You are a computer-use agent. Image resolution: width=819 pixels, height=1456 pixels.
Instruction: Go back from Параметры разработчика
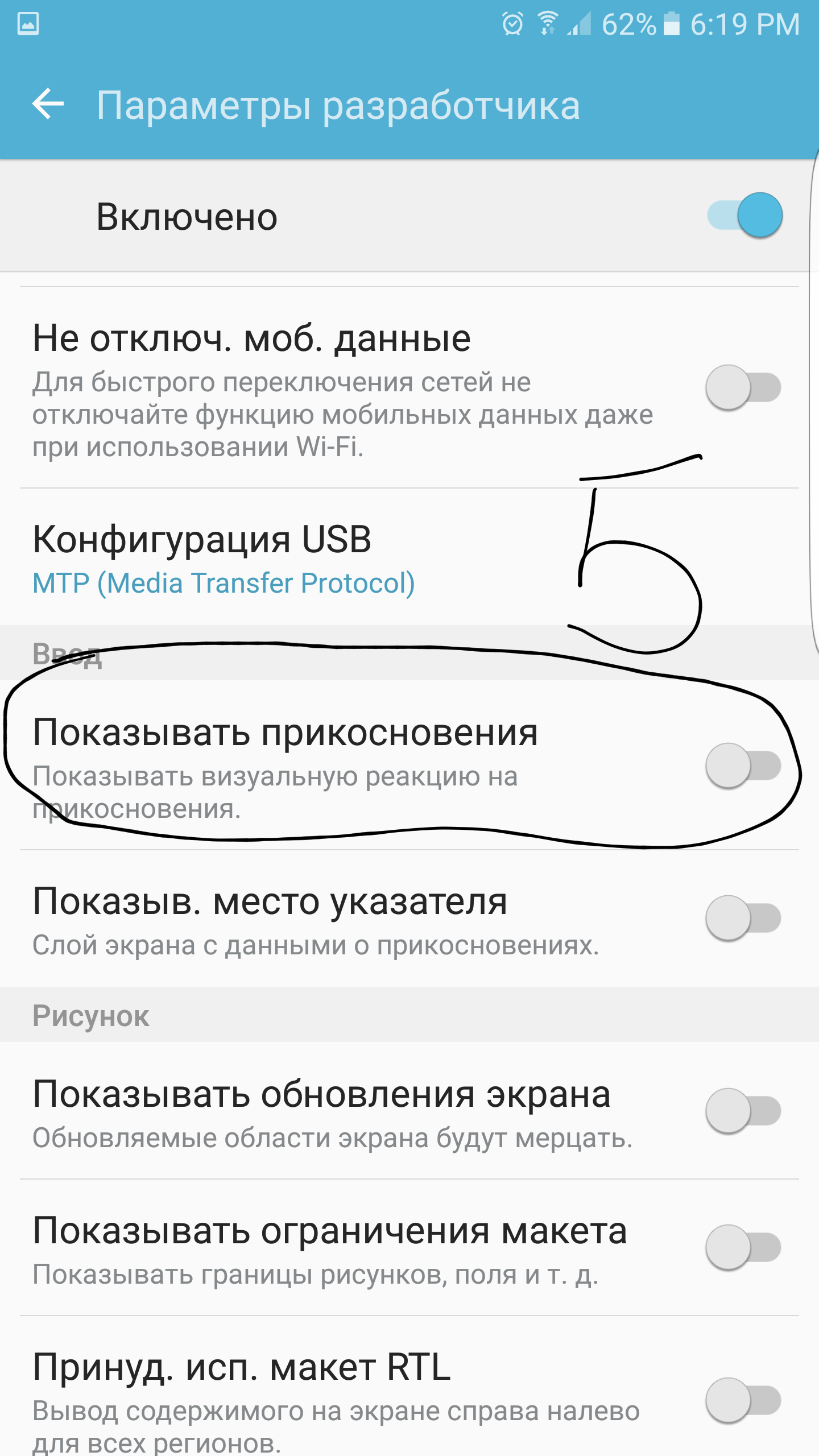click(x=48, y=104)
